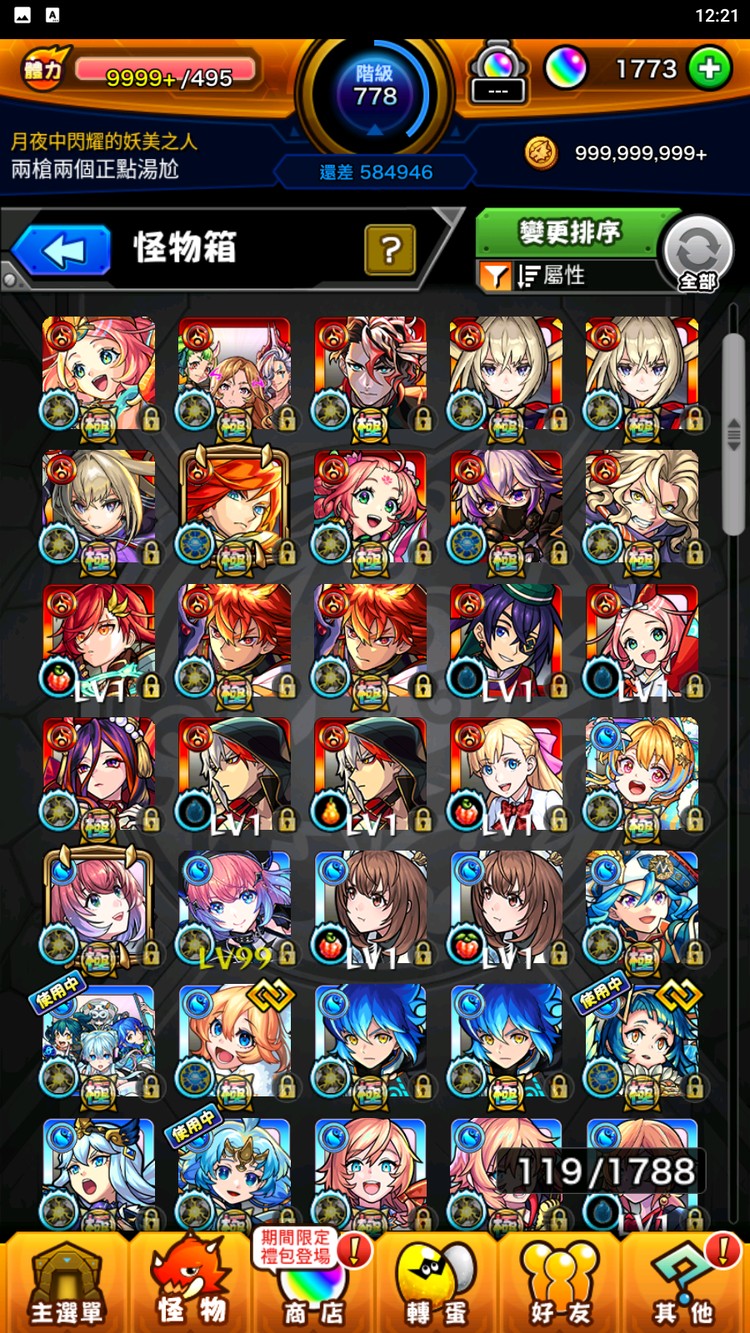Go back with the blue arrow button
Image resolution: width=750 pixels, height=1333 pixels.
(62, 250)
